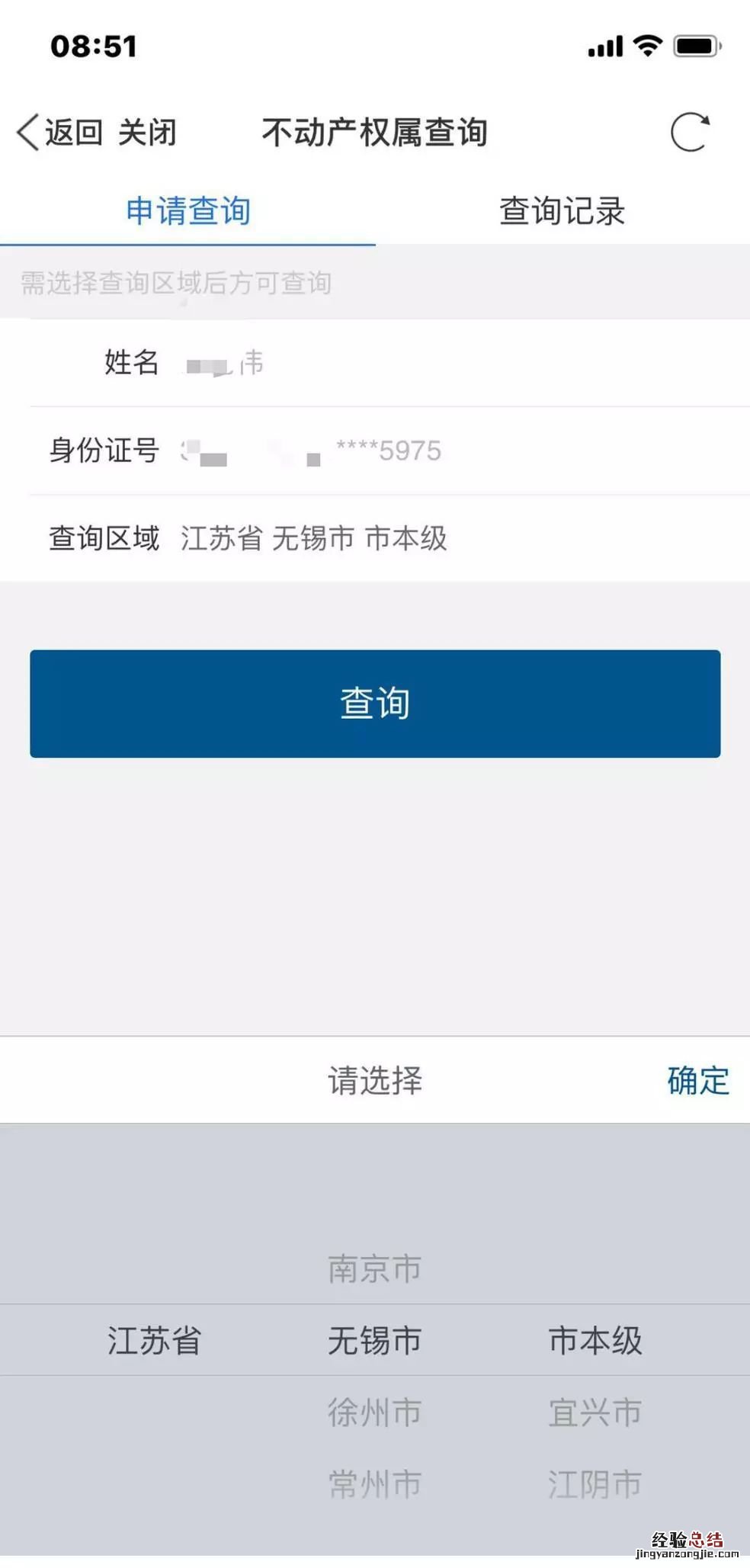Confirm the picker with 确定

(697, 1080)
